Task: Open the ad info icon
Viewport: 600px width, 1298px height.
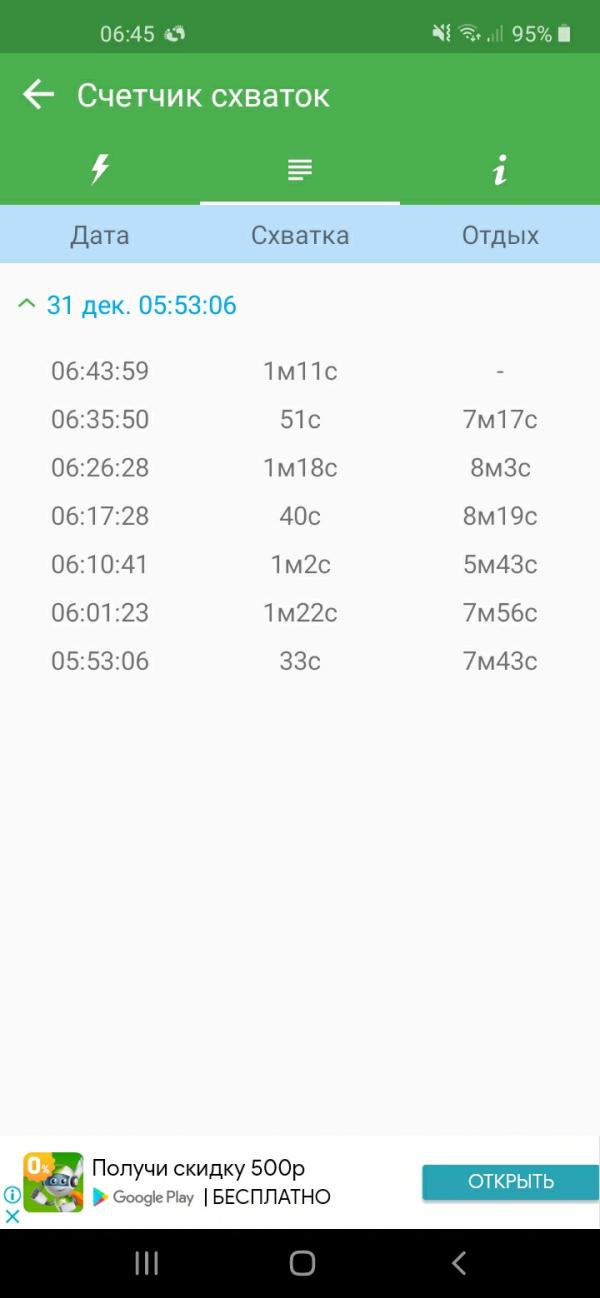Action: pyautogui.click(x=12, y=1195)
